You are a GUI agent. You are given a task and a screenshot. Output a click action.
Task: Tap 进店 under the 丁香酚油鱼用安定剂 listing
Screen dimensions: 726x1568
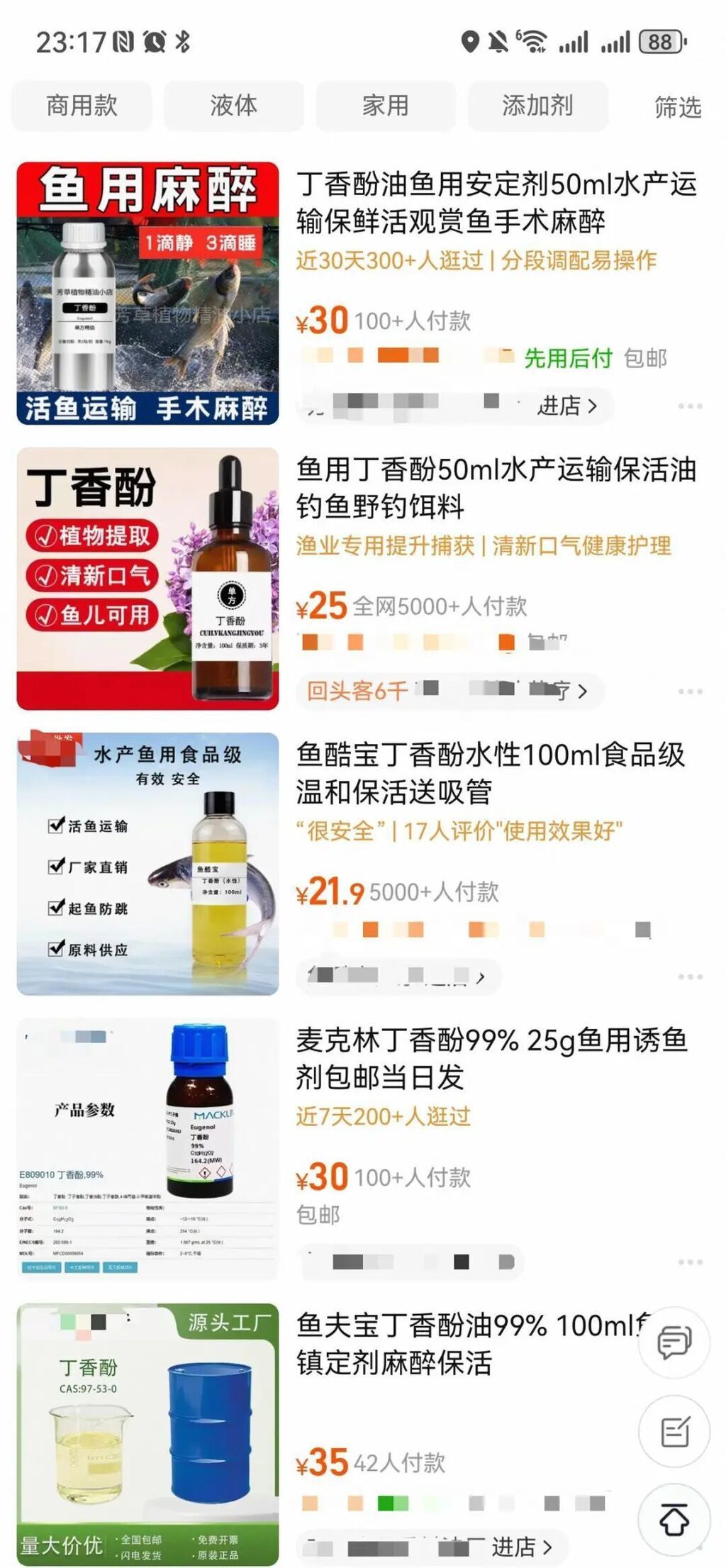pos(566,406)
